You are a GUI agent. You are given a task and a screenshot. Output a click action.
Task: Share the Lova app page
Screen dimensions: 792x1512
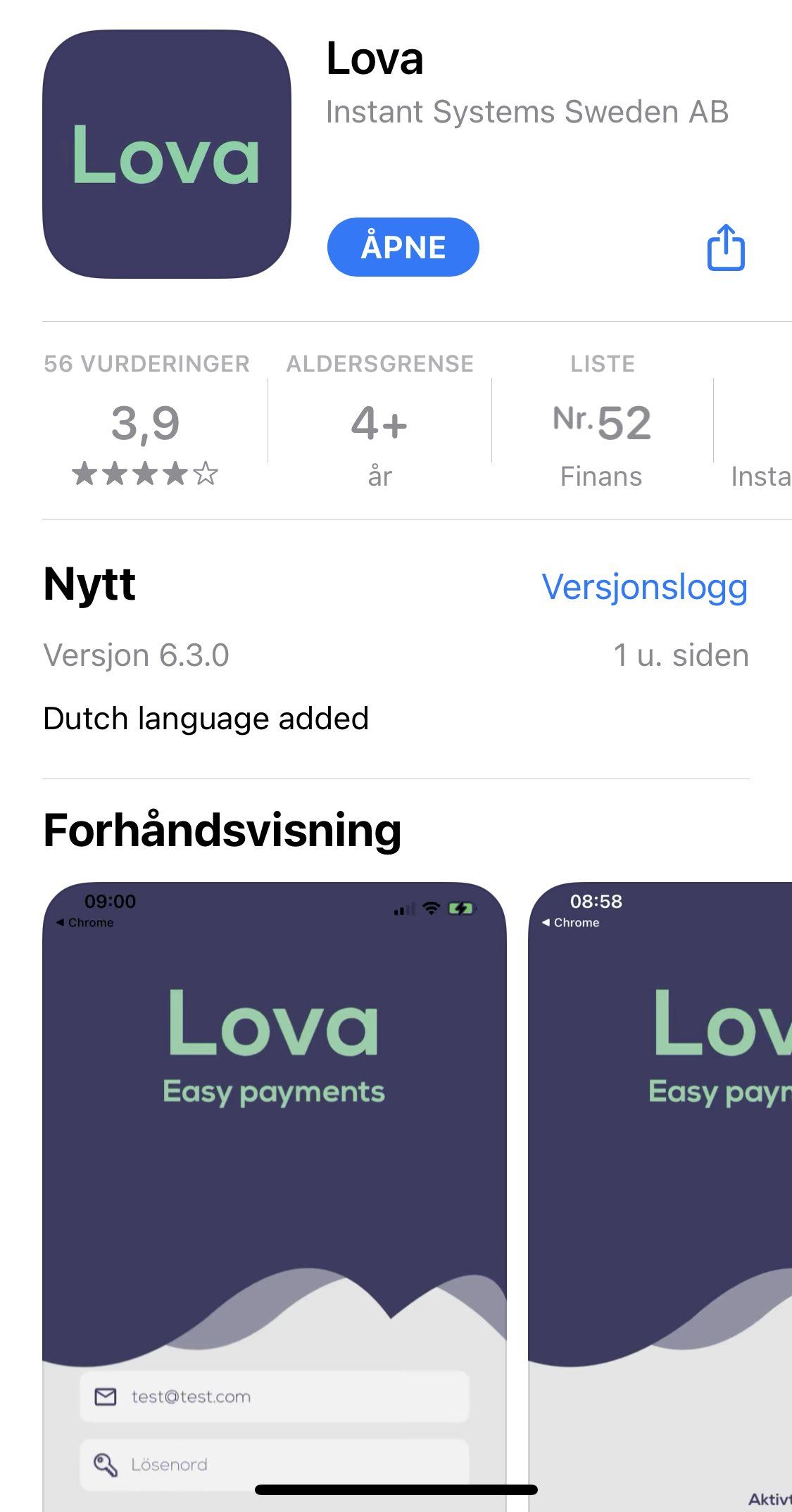(x=726, y=247)
